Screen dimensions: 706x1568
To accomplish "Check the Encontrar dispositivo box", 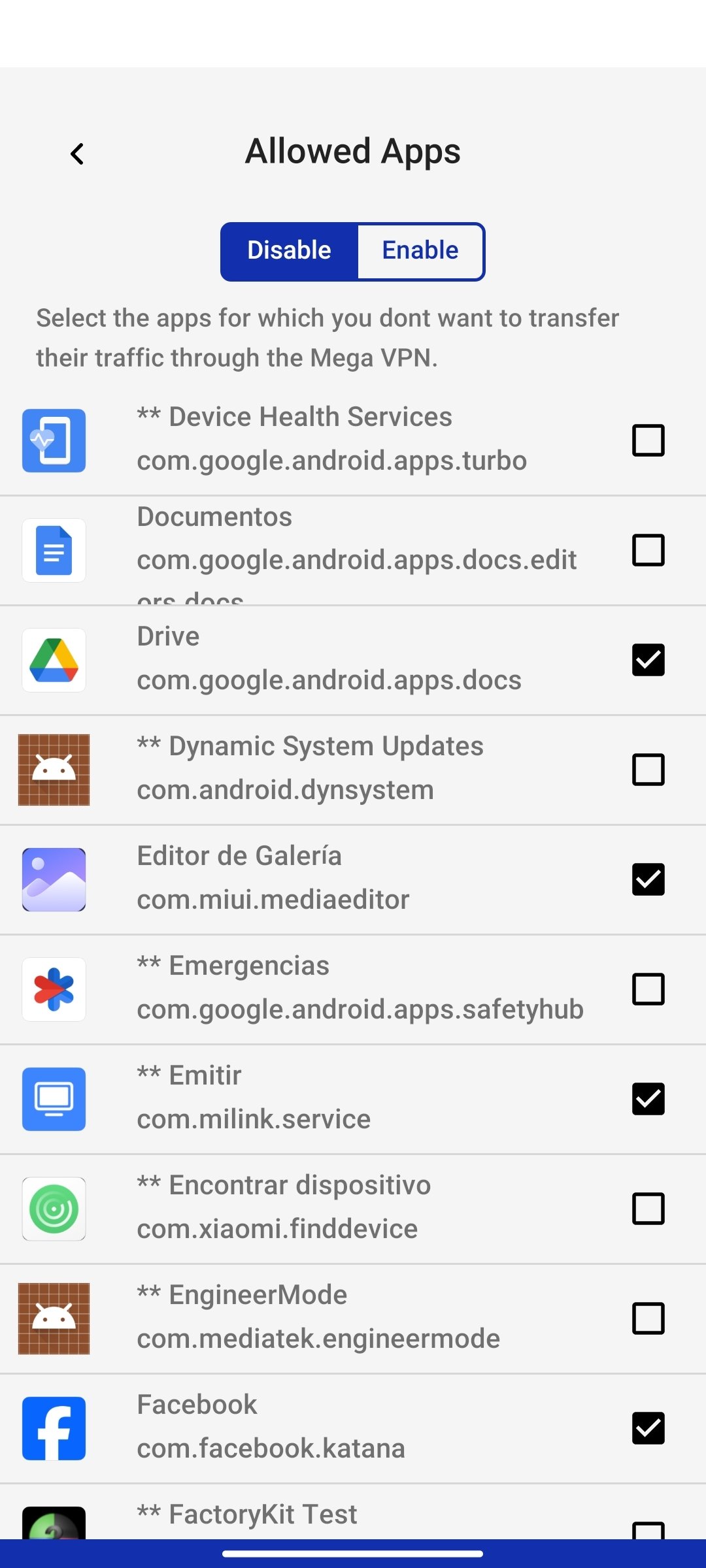I will 648,1209.
